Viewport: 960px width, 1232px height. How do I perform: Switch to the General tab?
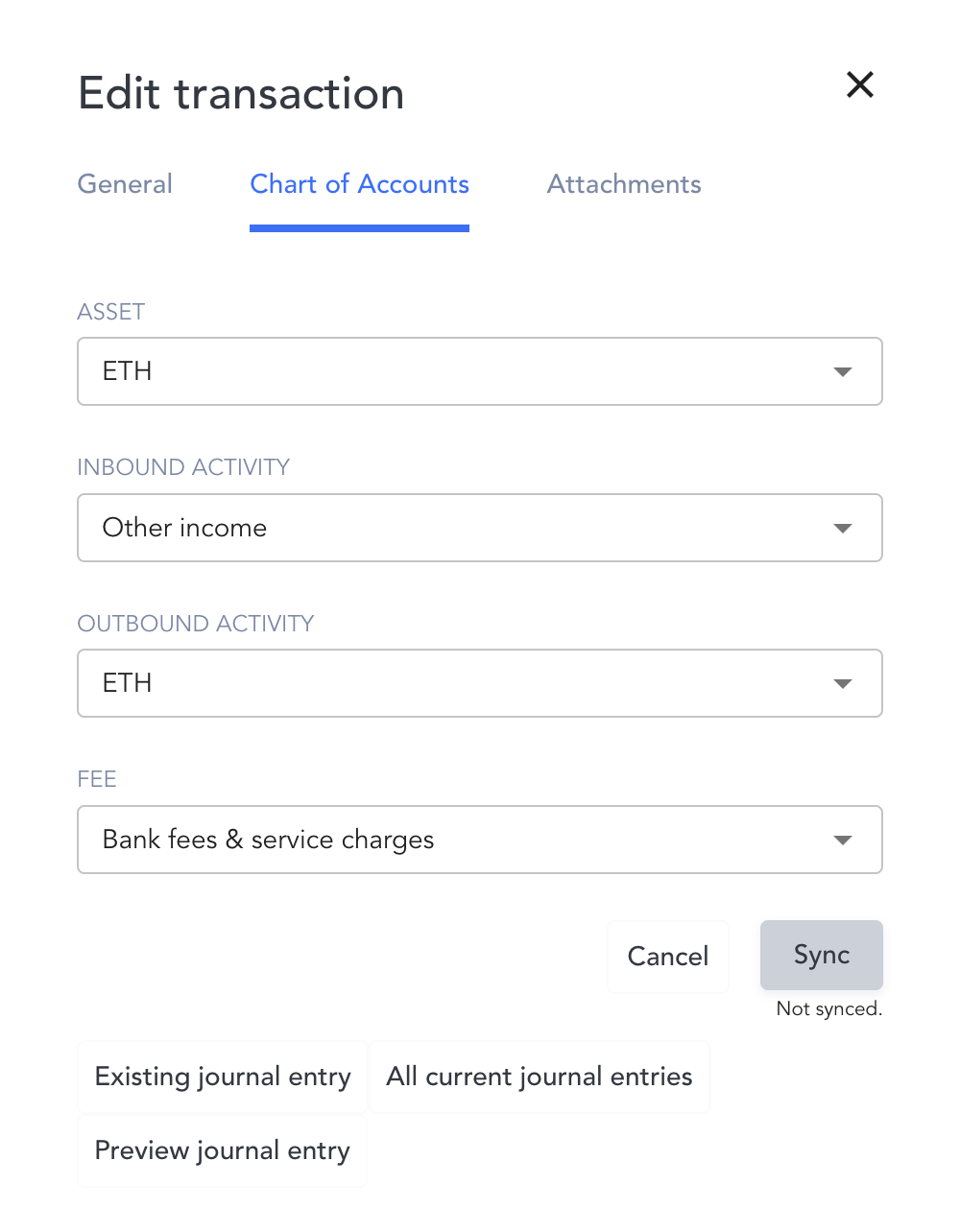pyautogui.click(x=125, y=184)
